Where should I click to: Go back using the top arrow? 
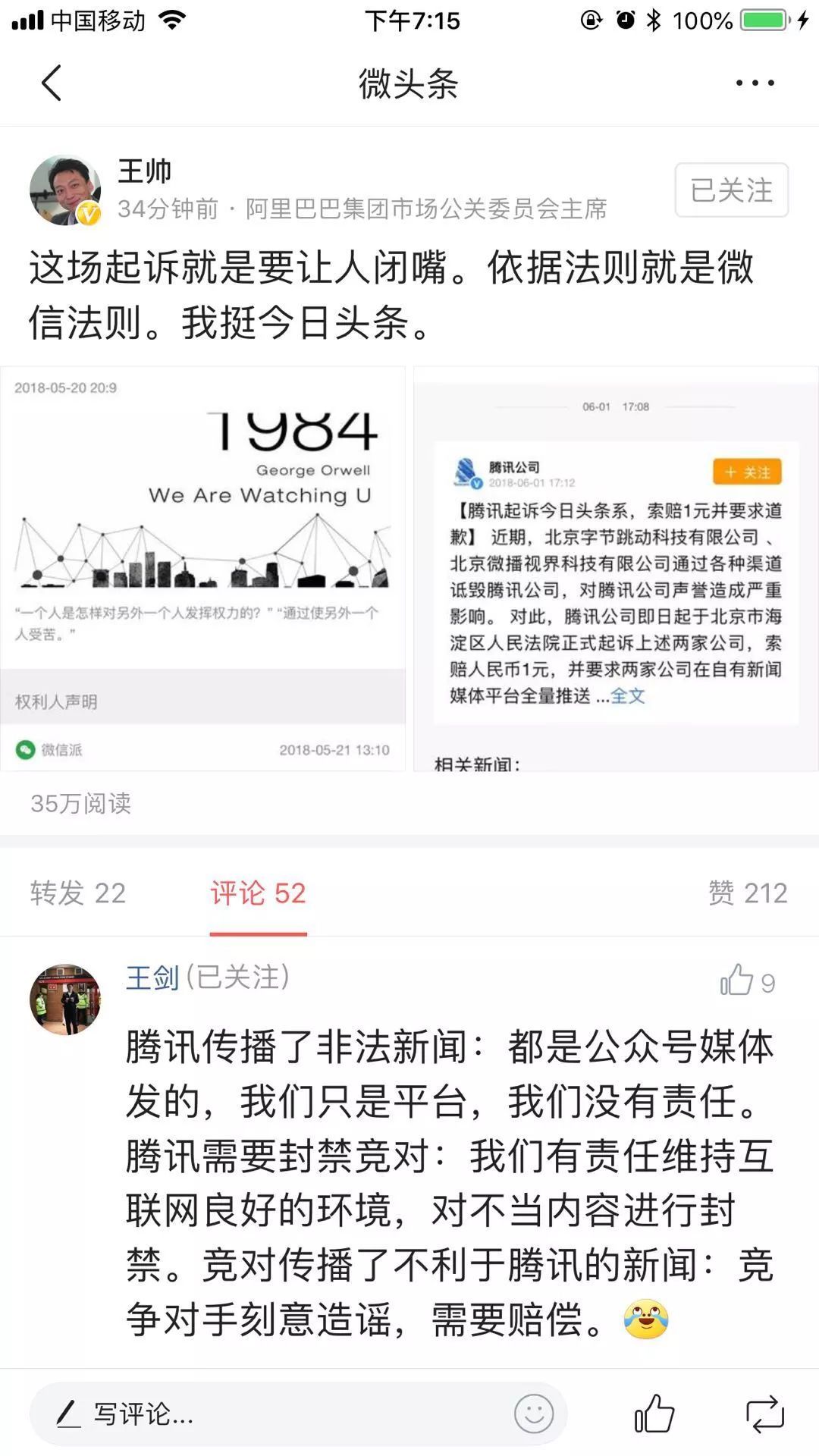[x=52, y=83]
